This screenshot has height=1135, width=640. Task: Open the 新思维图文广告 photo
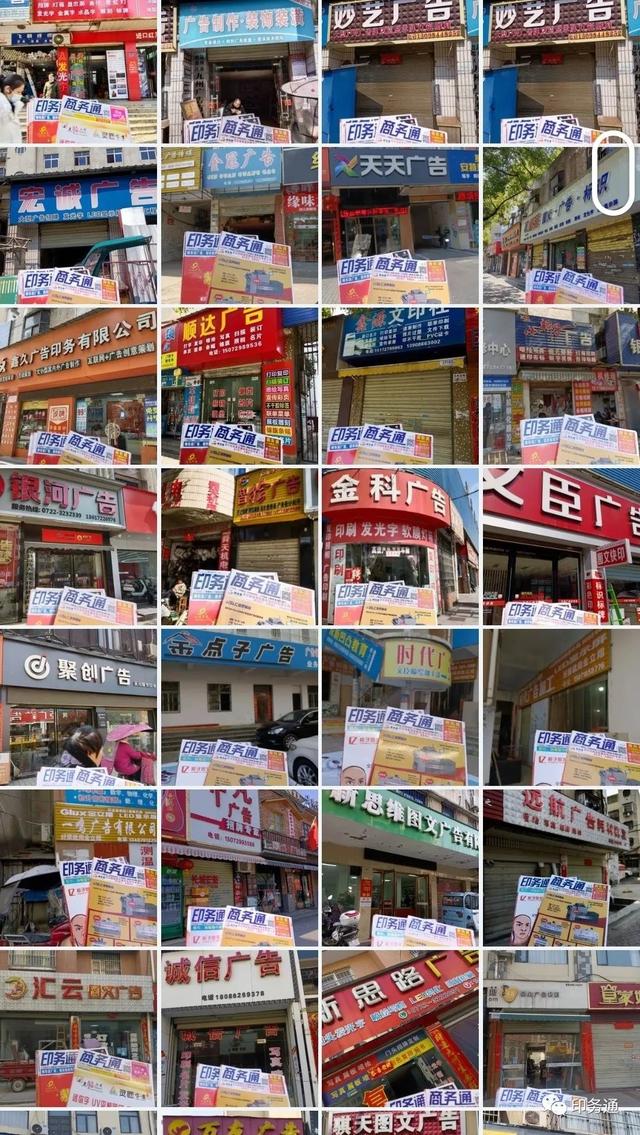(400, 868)
